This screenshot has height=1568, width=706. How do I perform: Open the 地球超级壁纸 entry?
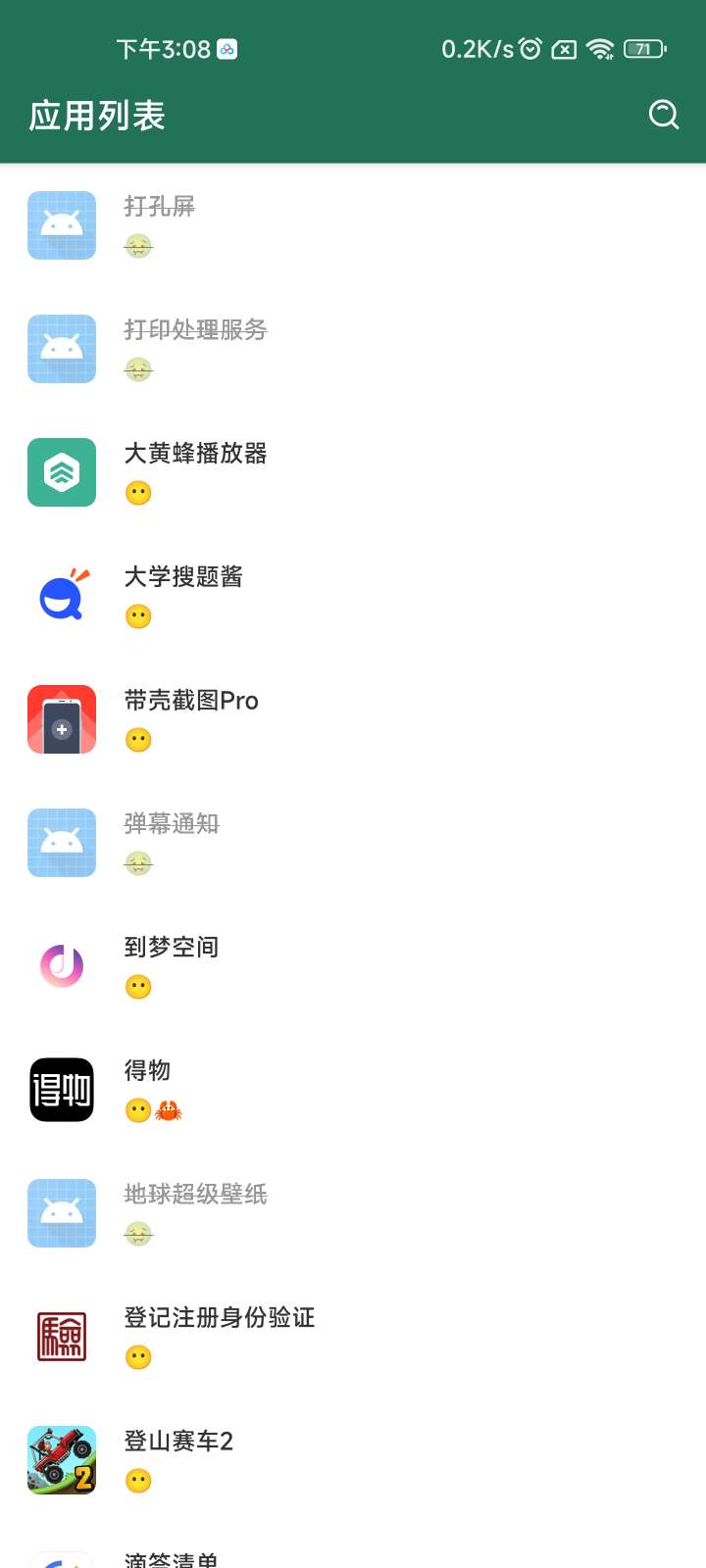353,1213
